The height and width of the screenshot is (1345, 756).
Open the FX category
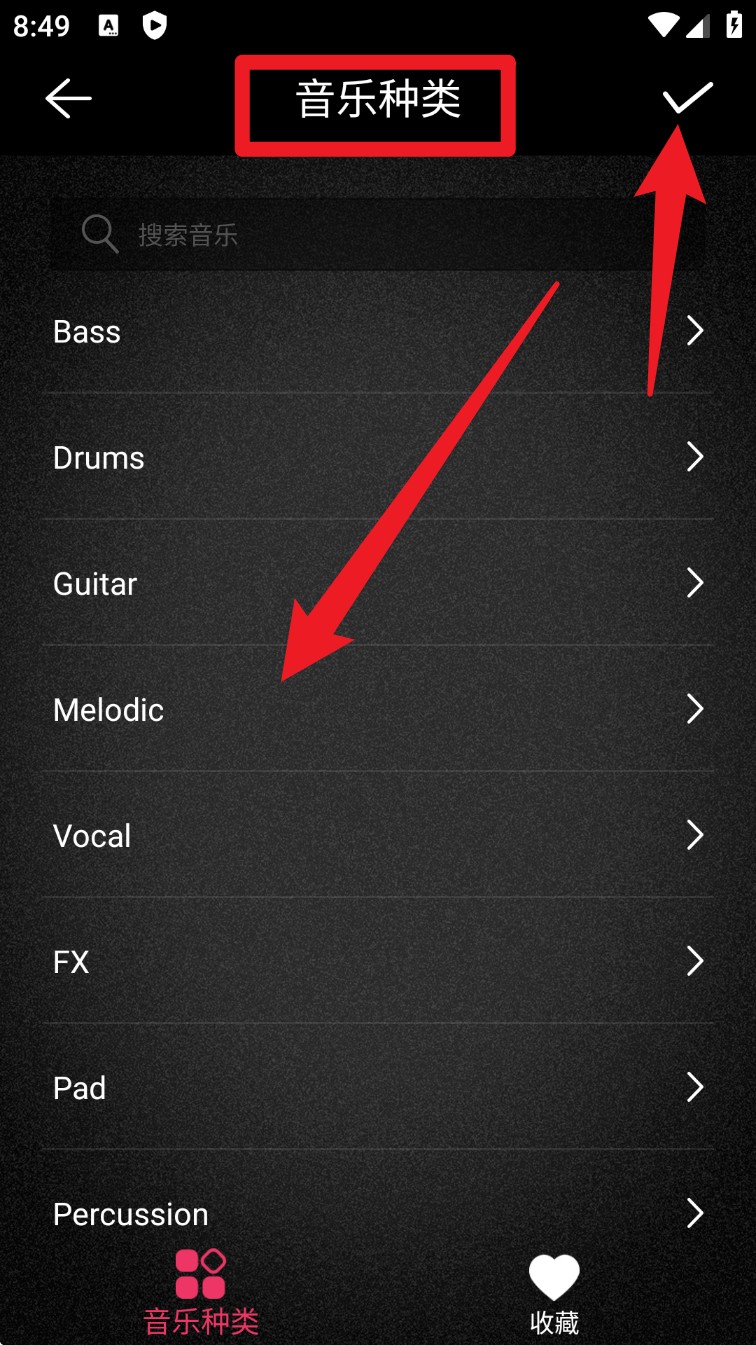pos(378,961)
